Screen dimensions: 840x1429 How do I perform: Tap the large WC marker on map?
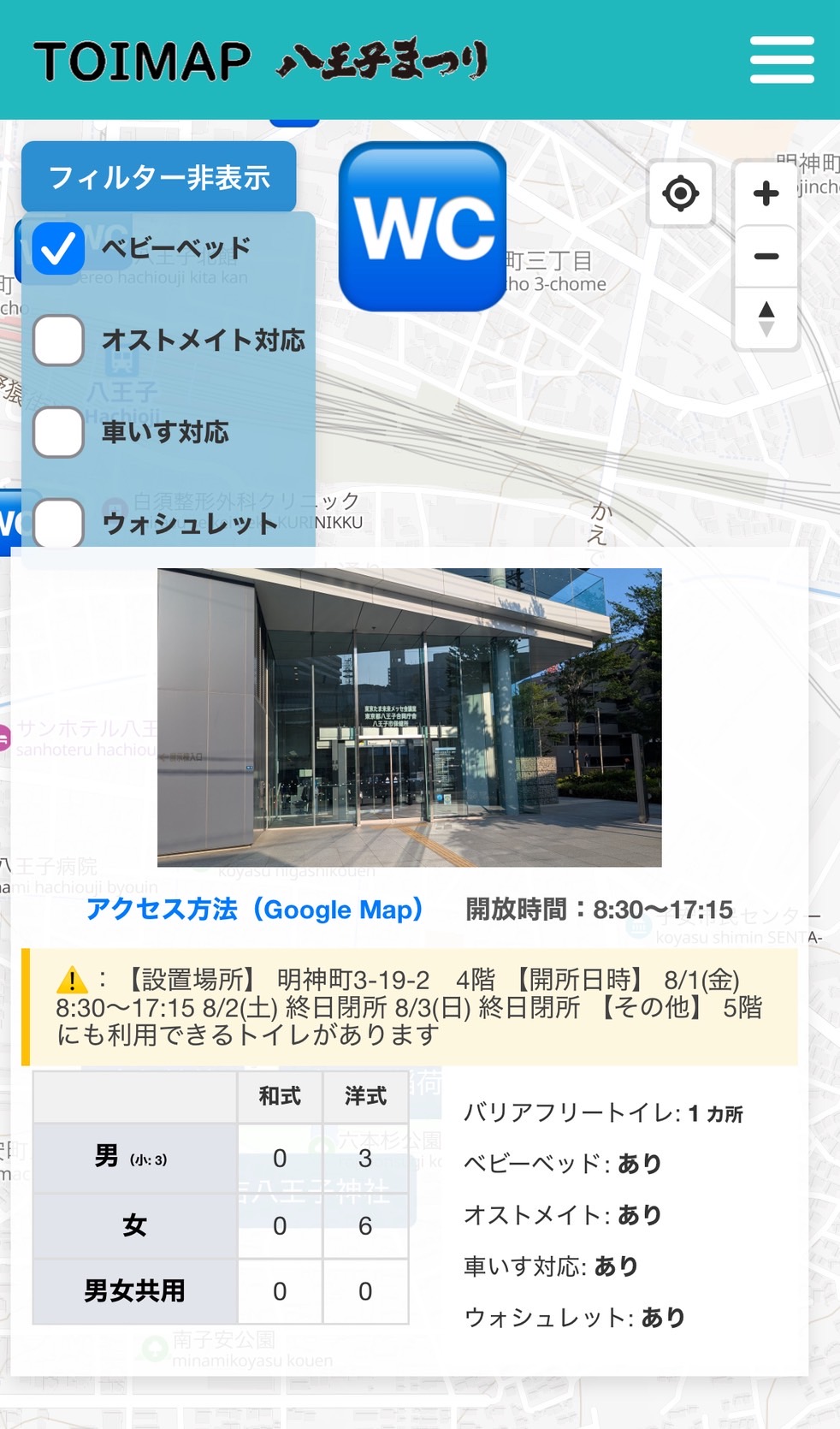click(423, 226)
